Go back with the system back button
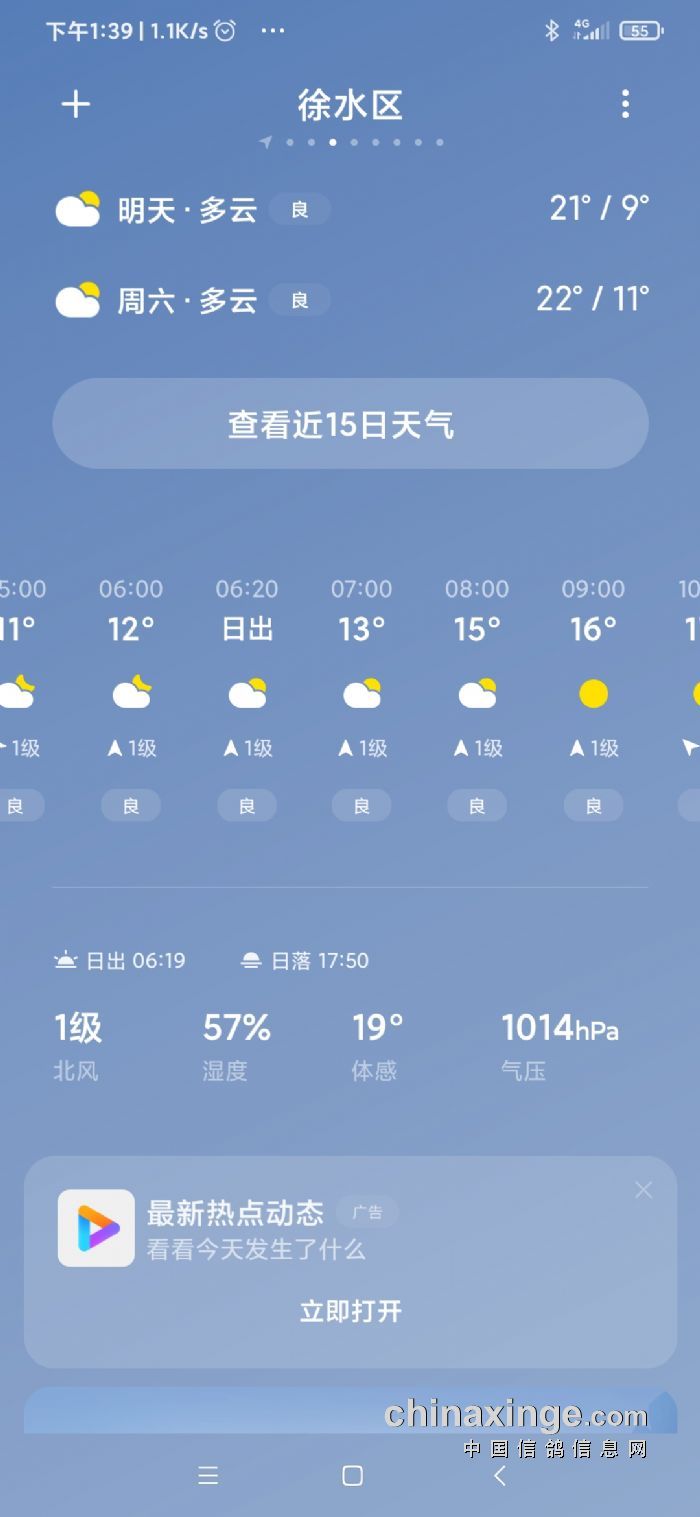 [x=500, y=1476]
